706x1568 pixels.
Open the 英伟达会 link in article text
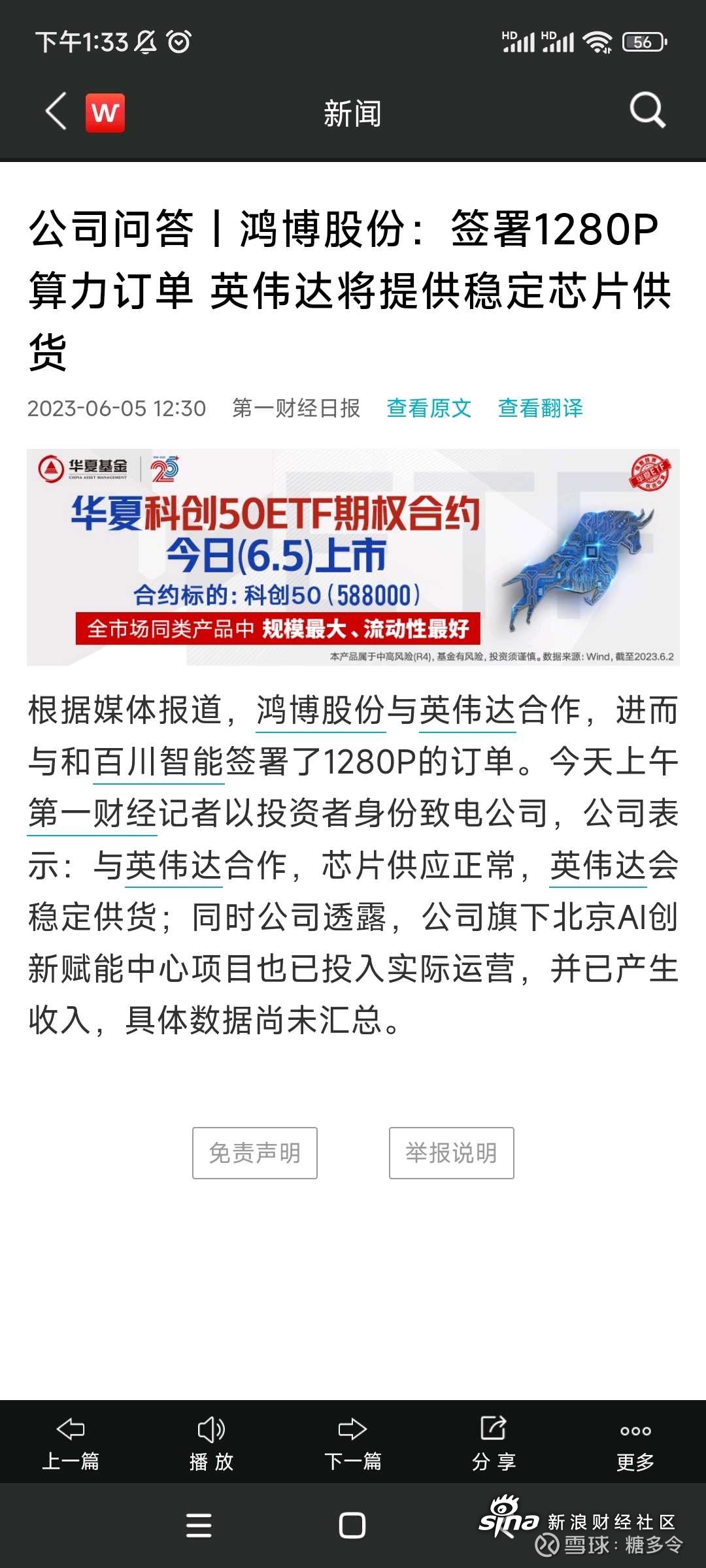[x=598, y=866]
